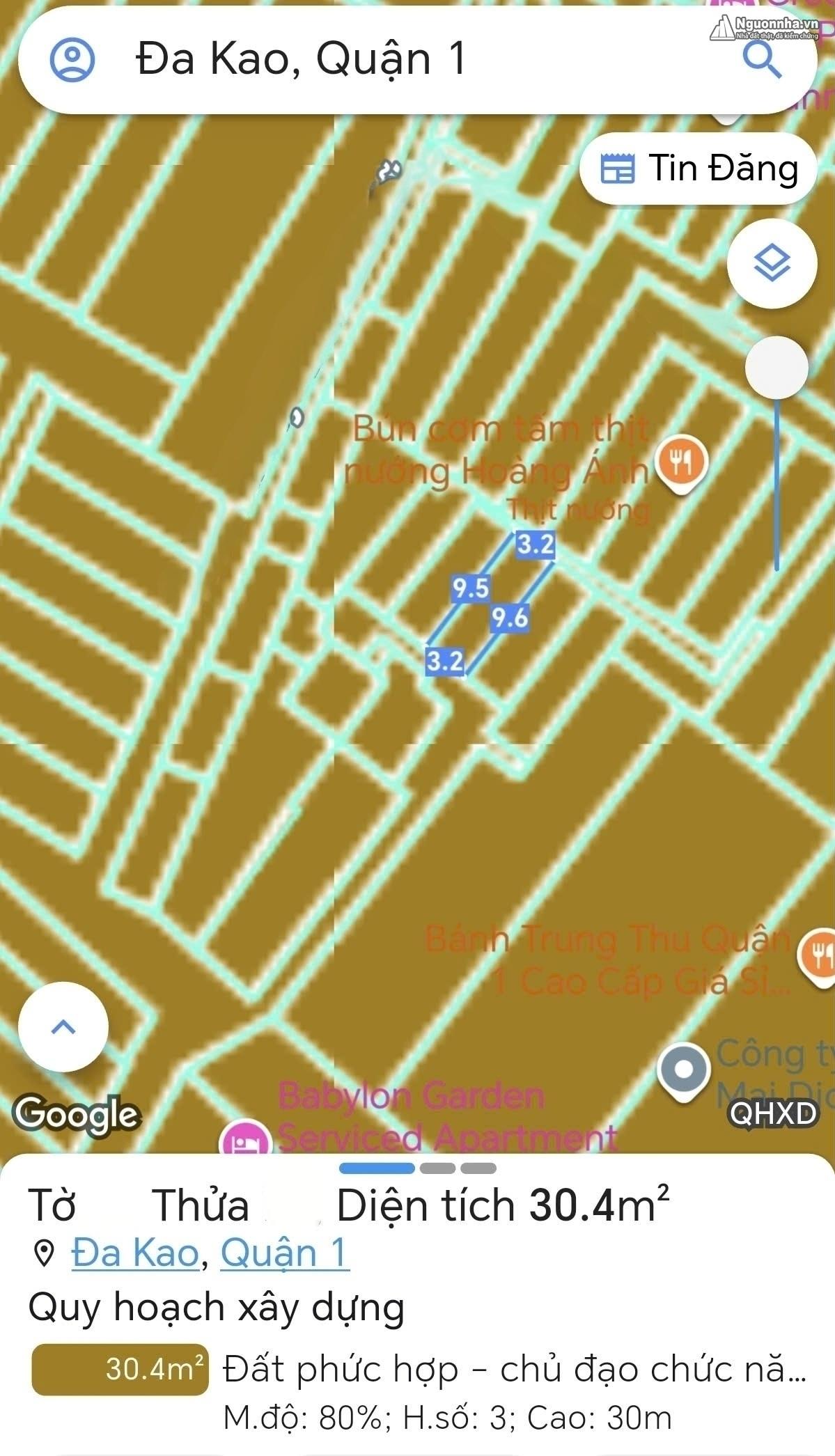The image size is (835, 1456).
Task: Open the account profile icon
Action: pos(72,60)
